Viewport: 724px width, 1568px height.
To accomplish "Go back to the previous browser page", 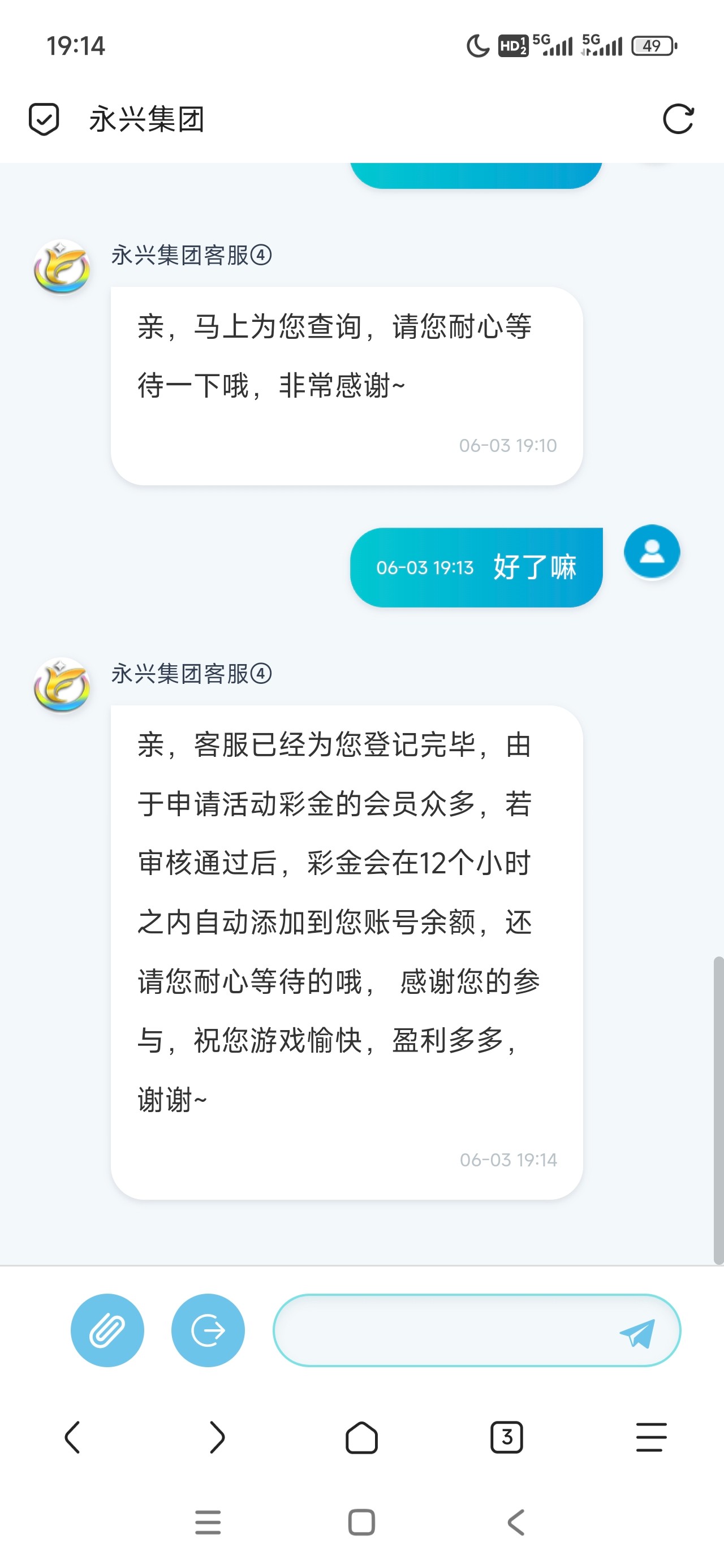I will click(72, 1437).
